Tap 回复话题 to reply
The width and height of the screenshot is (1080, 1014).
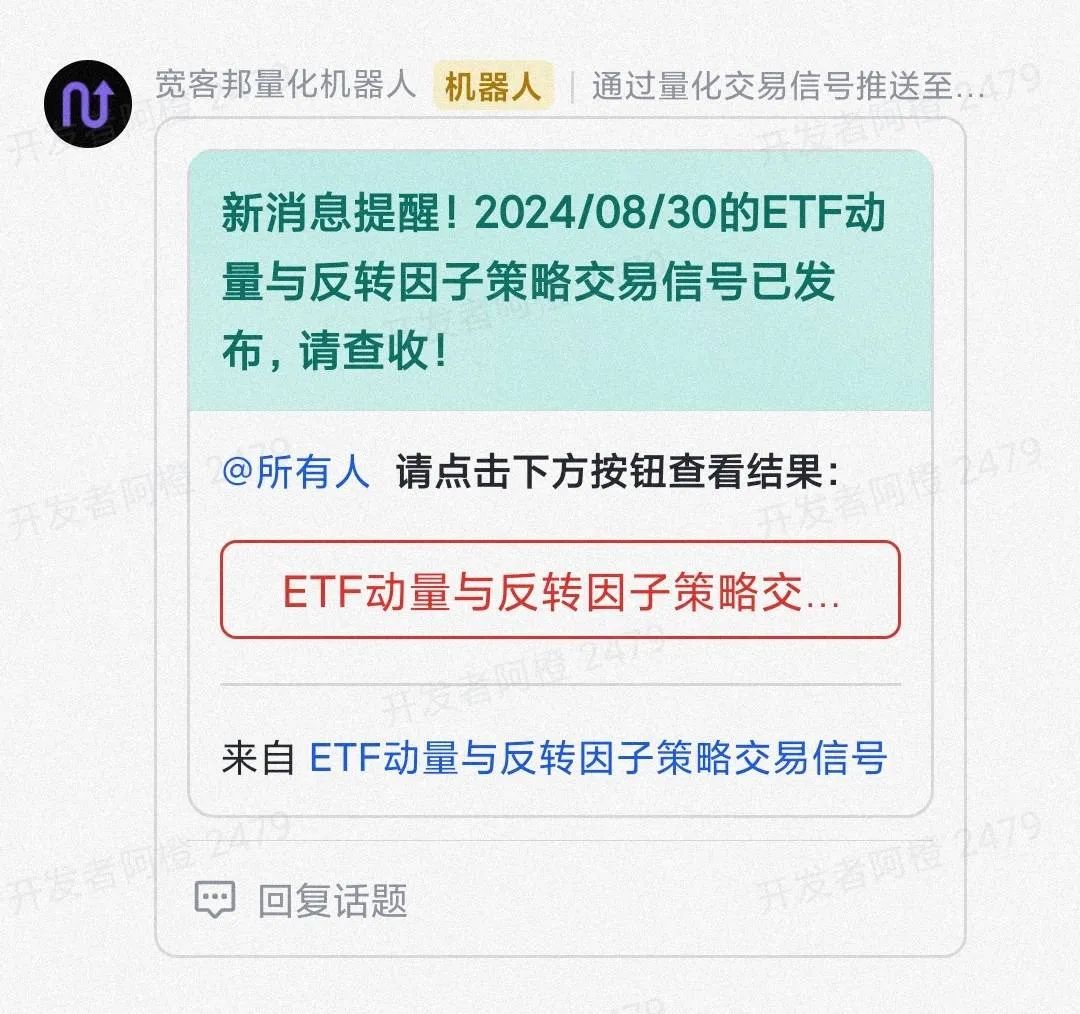click(302, 900)
